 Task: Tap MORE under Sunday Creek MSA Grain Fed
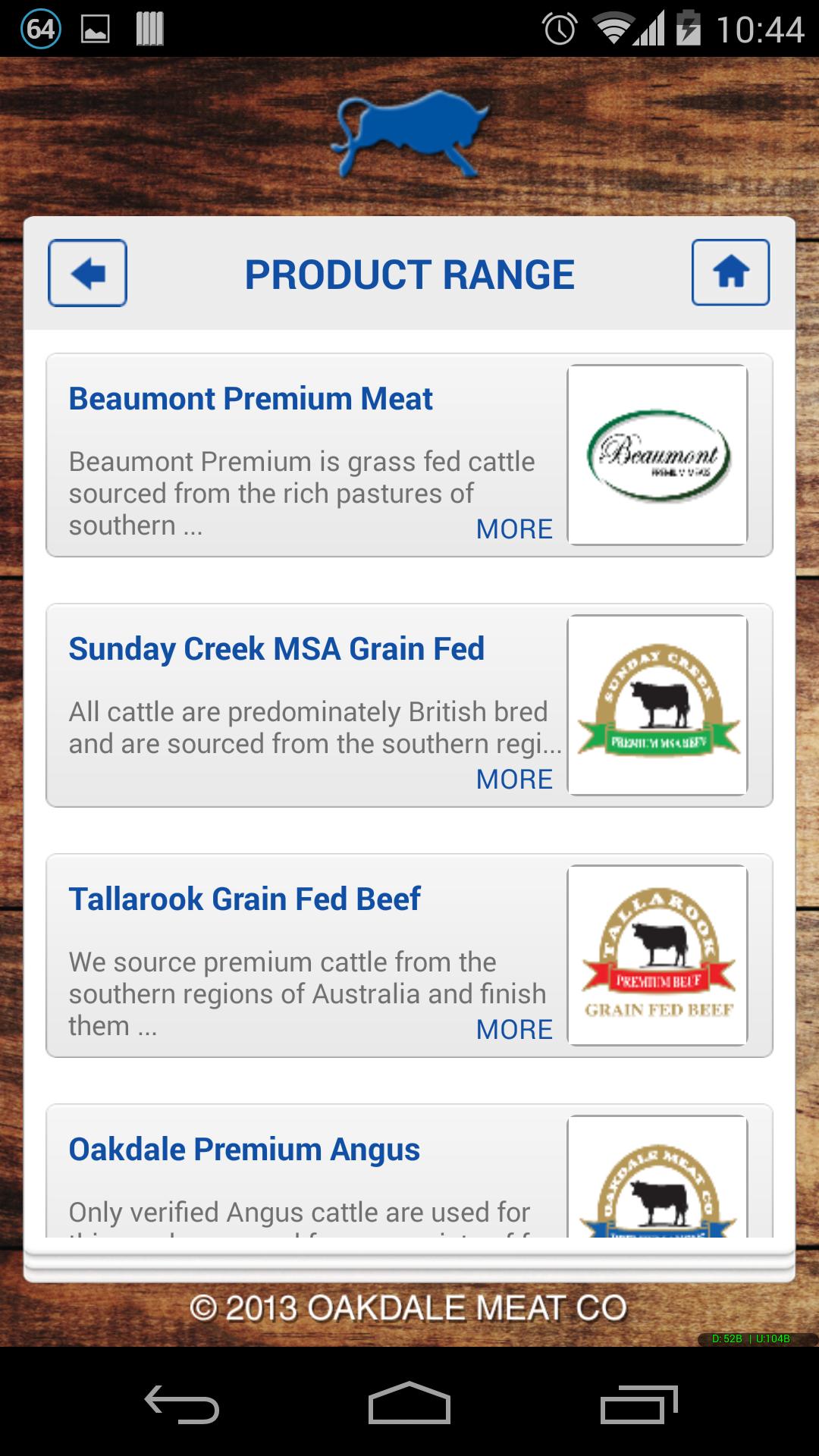pos(514,779)
